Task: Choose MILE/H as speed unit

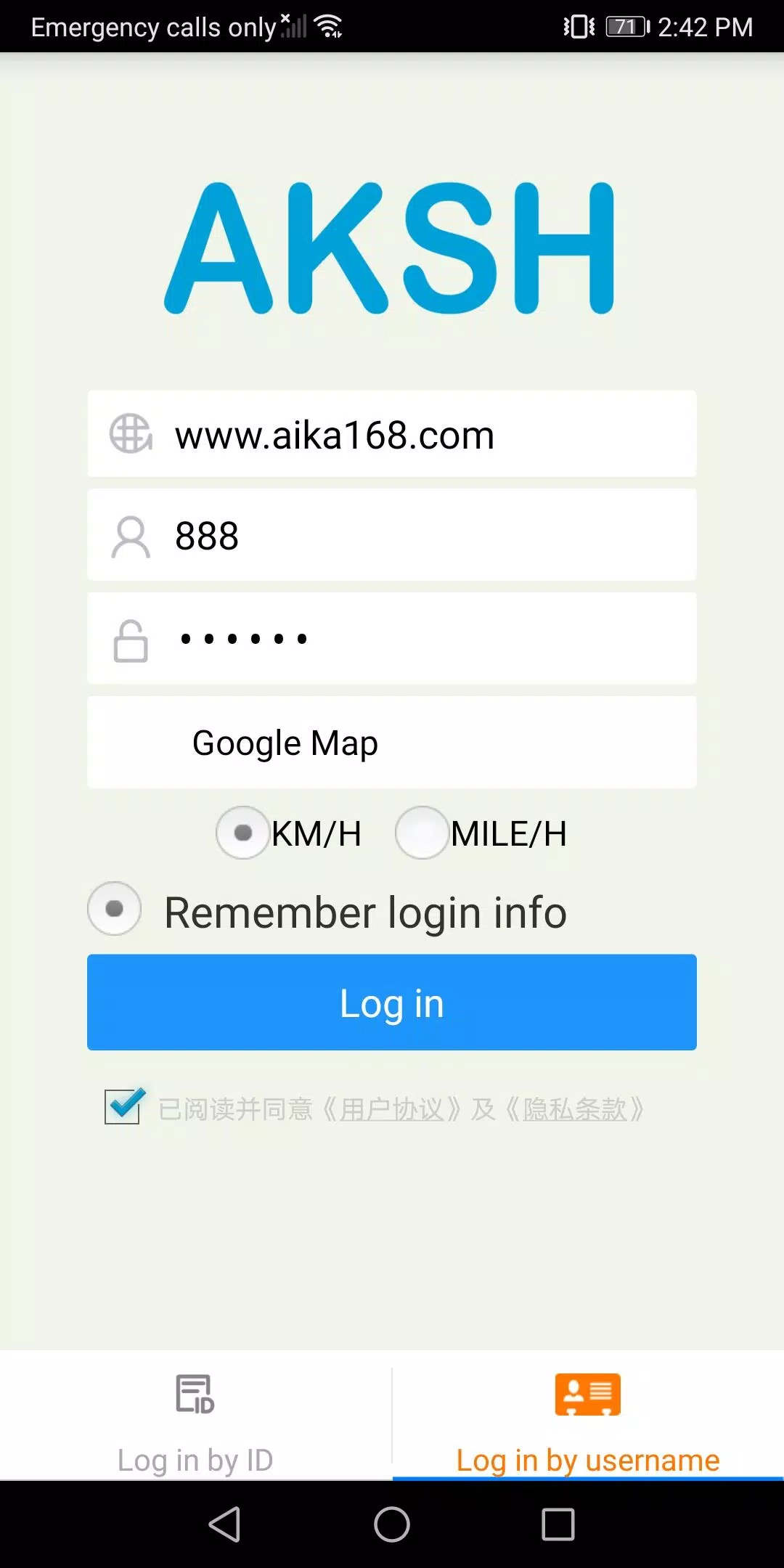Action: tap(422, 833)
